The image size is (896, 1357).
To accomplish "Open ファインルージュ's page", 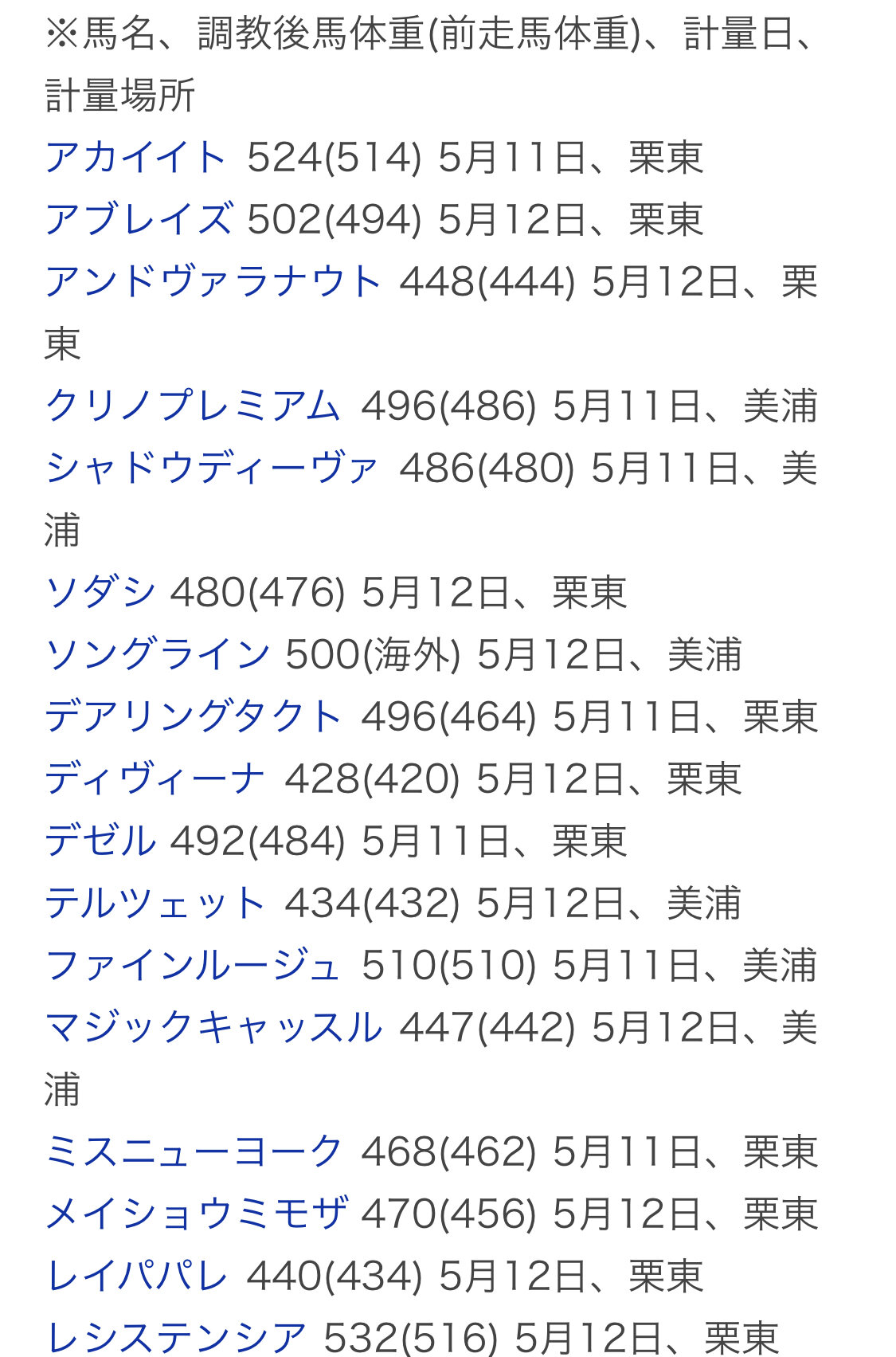I will click(194, 965).
